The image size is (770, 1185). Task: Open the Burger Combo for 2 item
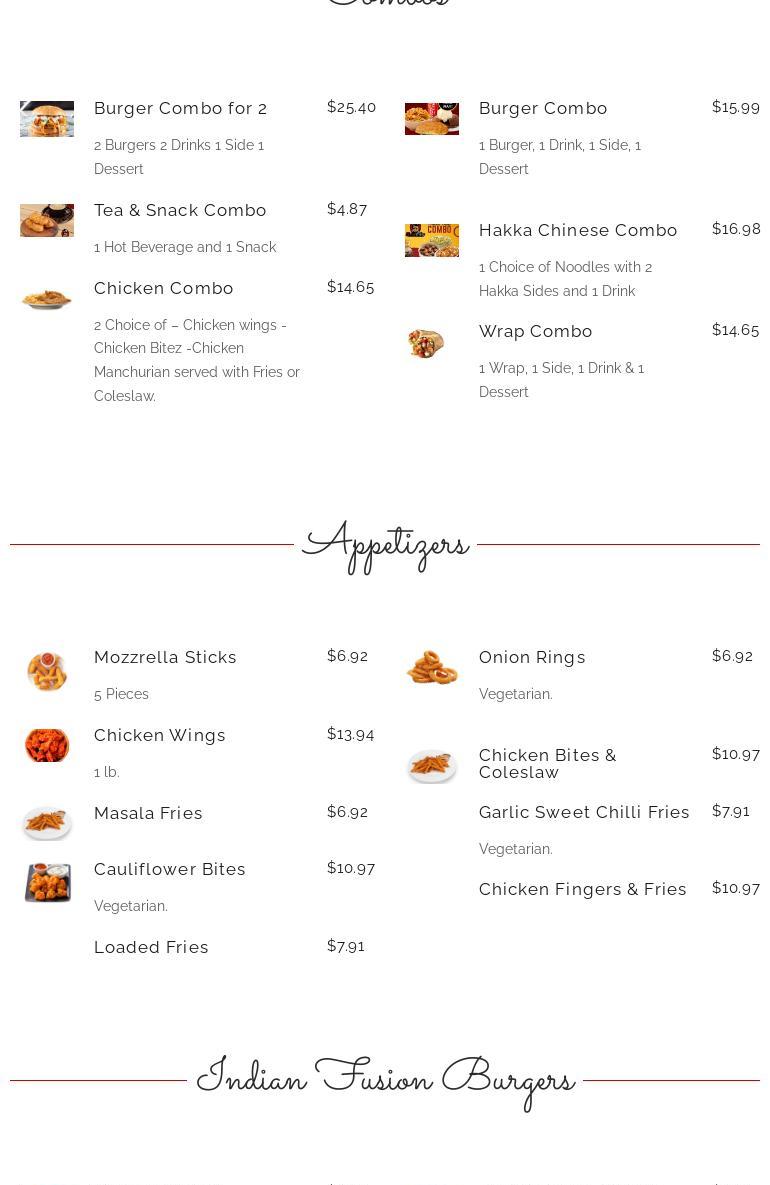coord(181,108)
